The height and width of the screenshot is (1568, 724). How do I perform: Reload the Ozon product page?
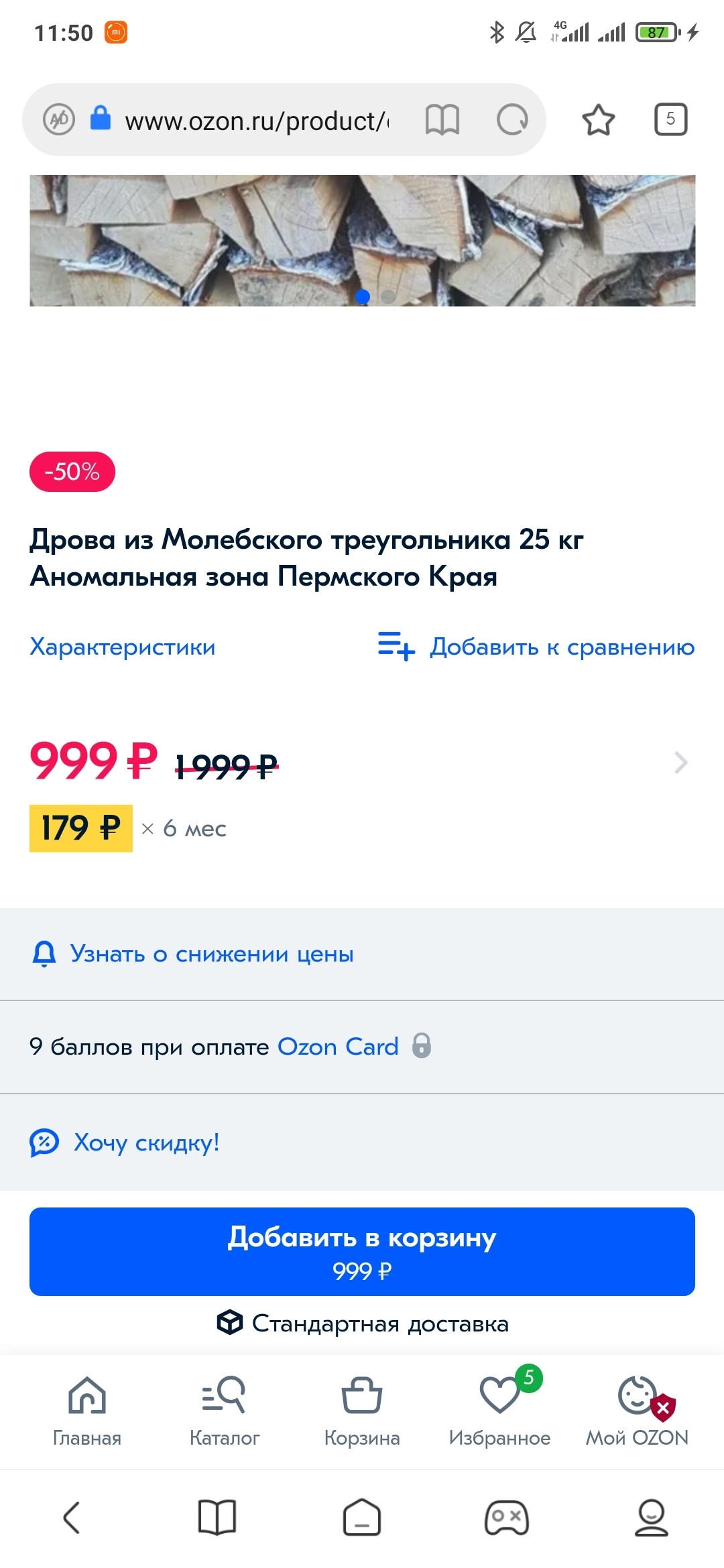[x=512, y=121]
